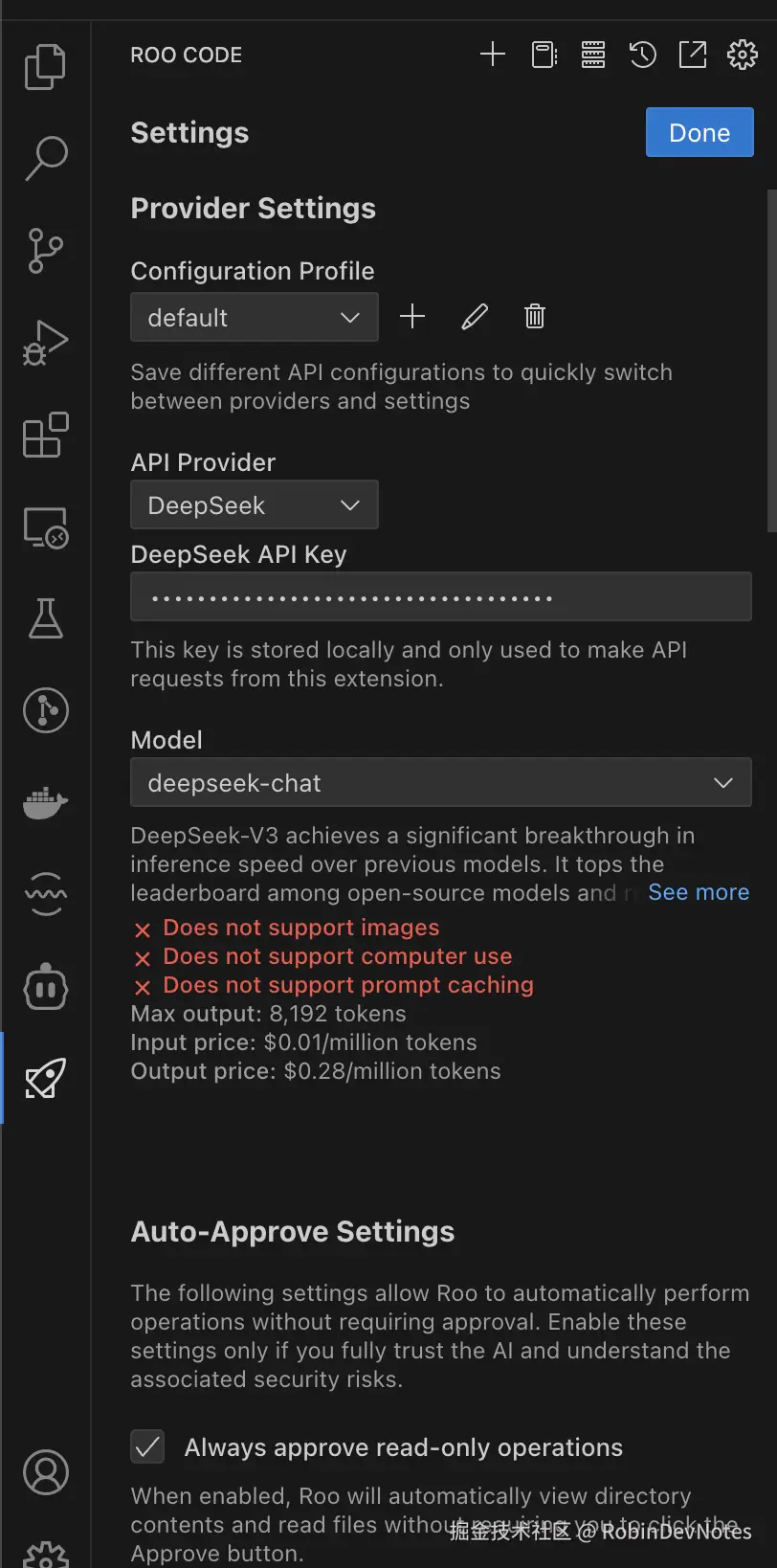Focus the DeepSeek API Key field
The image size is (777, 1568).
[x=440, y=597]
